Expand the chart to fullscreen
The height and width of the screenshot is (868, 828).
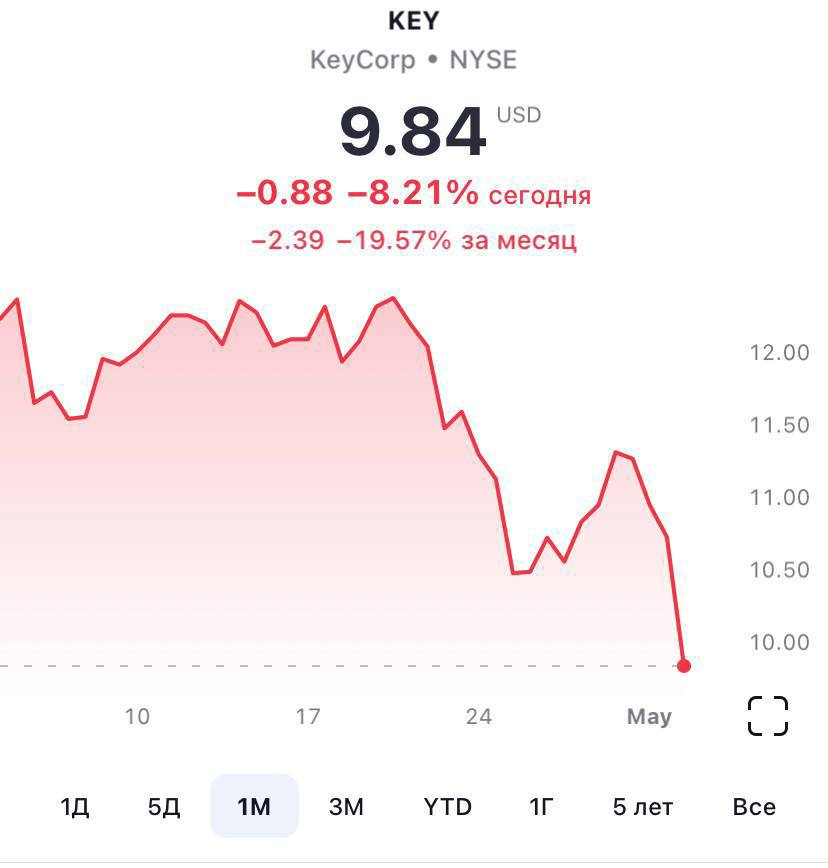(767, 716)
